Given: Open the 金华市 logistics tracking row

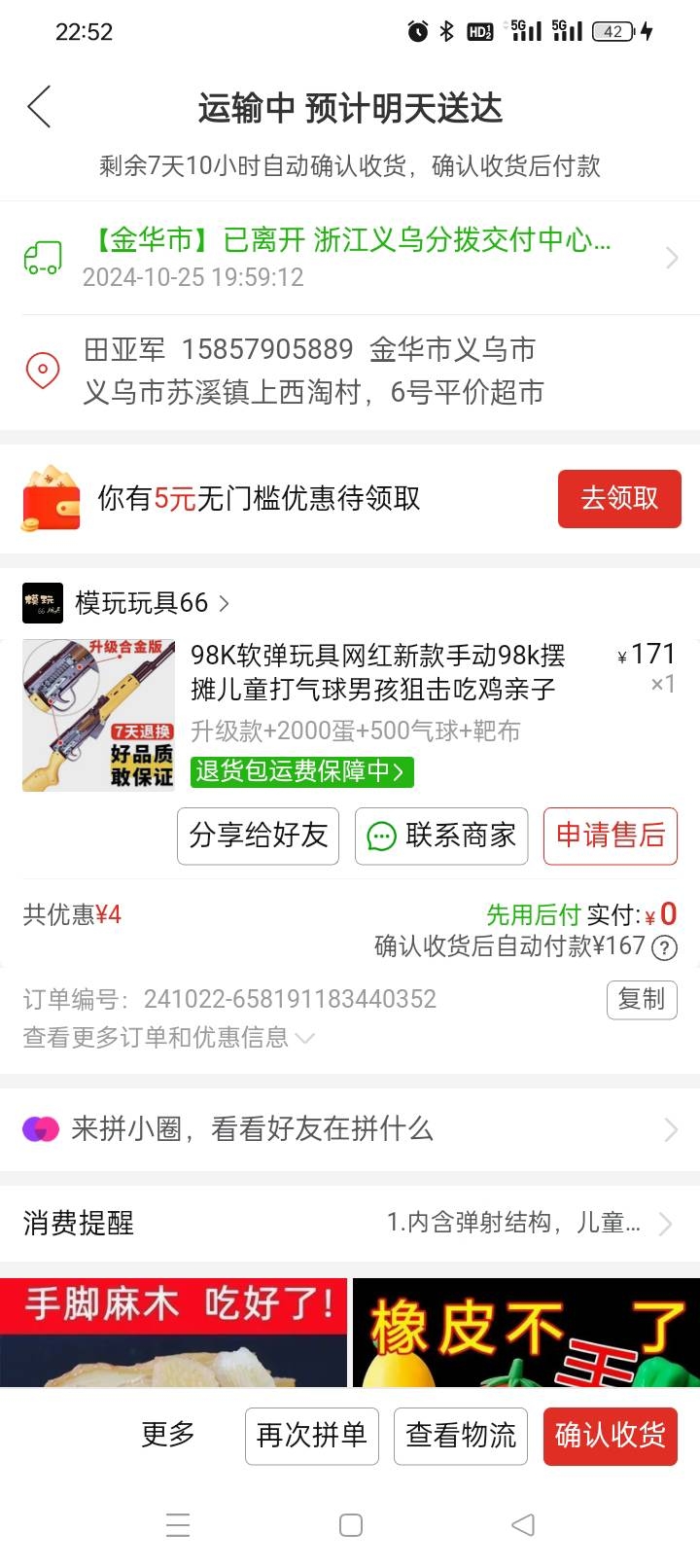Looking at the screenshot, I should 350,258.
